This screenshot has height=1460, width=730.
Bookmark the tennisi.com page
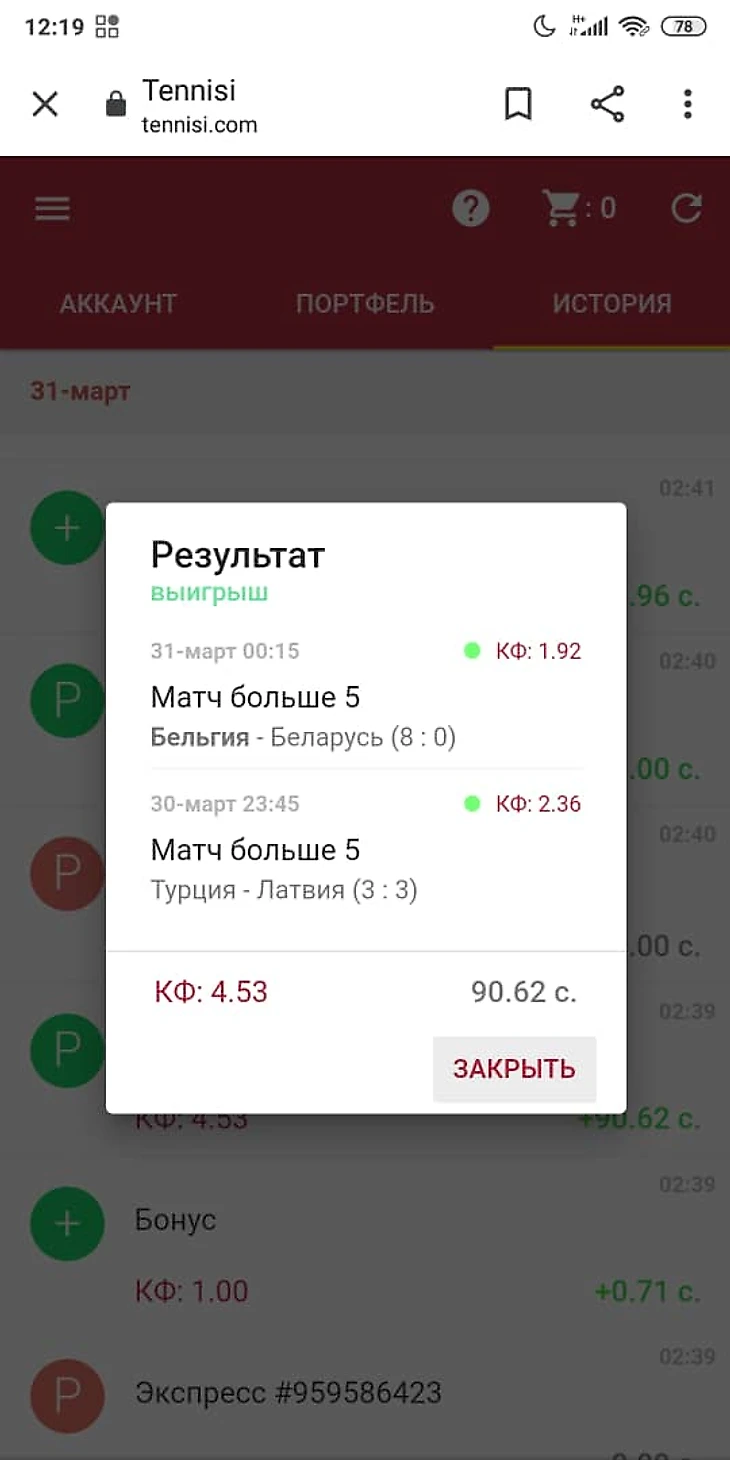coord(518,104)
